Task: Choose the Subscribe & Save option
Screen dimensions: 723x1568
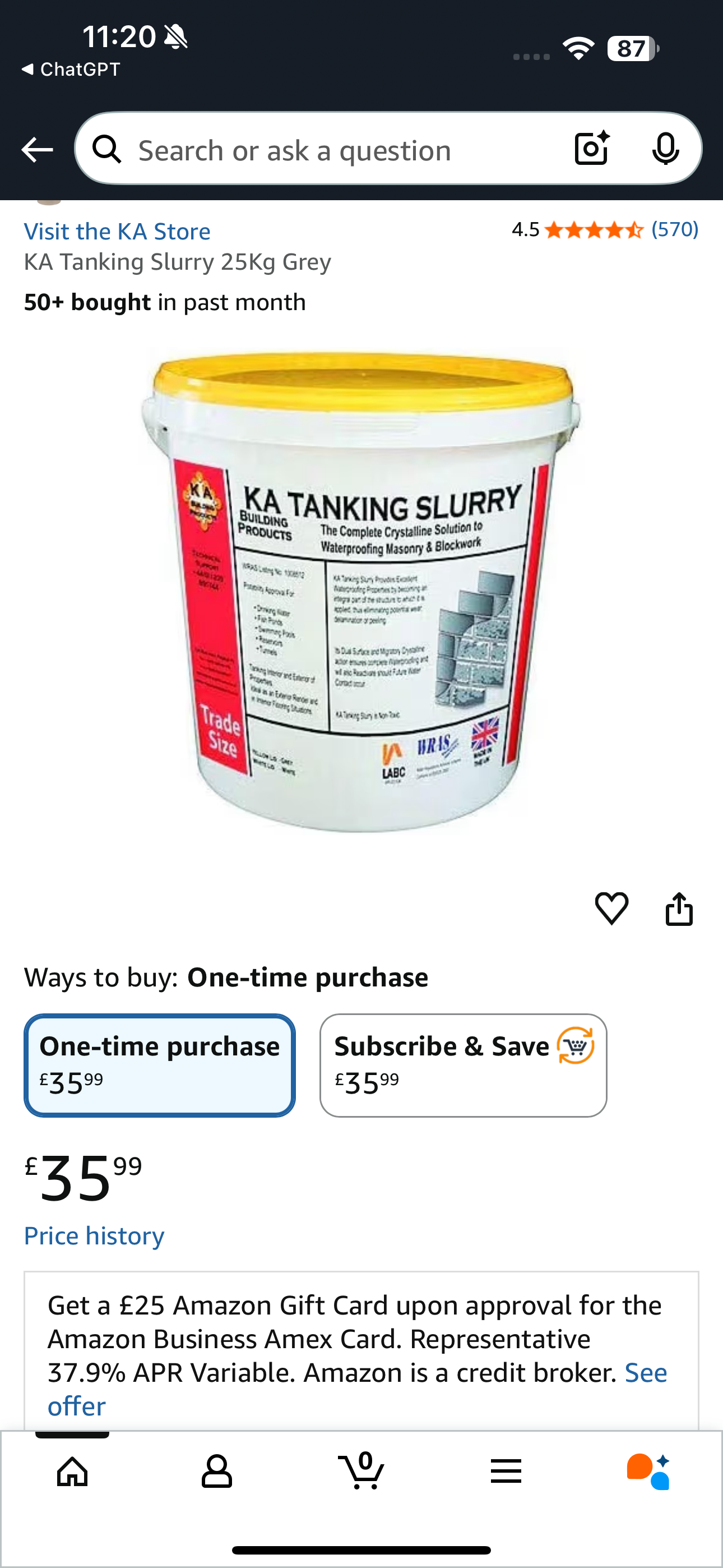Action: [462, 1064]
